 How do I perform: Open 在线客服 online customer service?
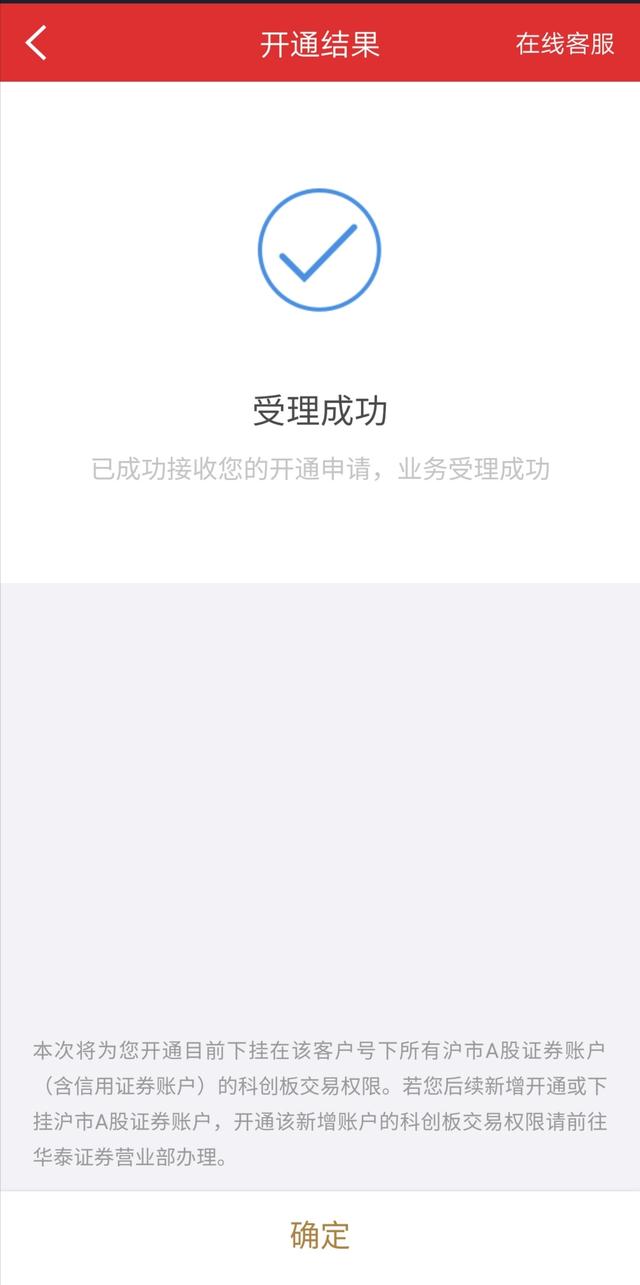(x=565, y=44)
